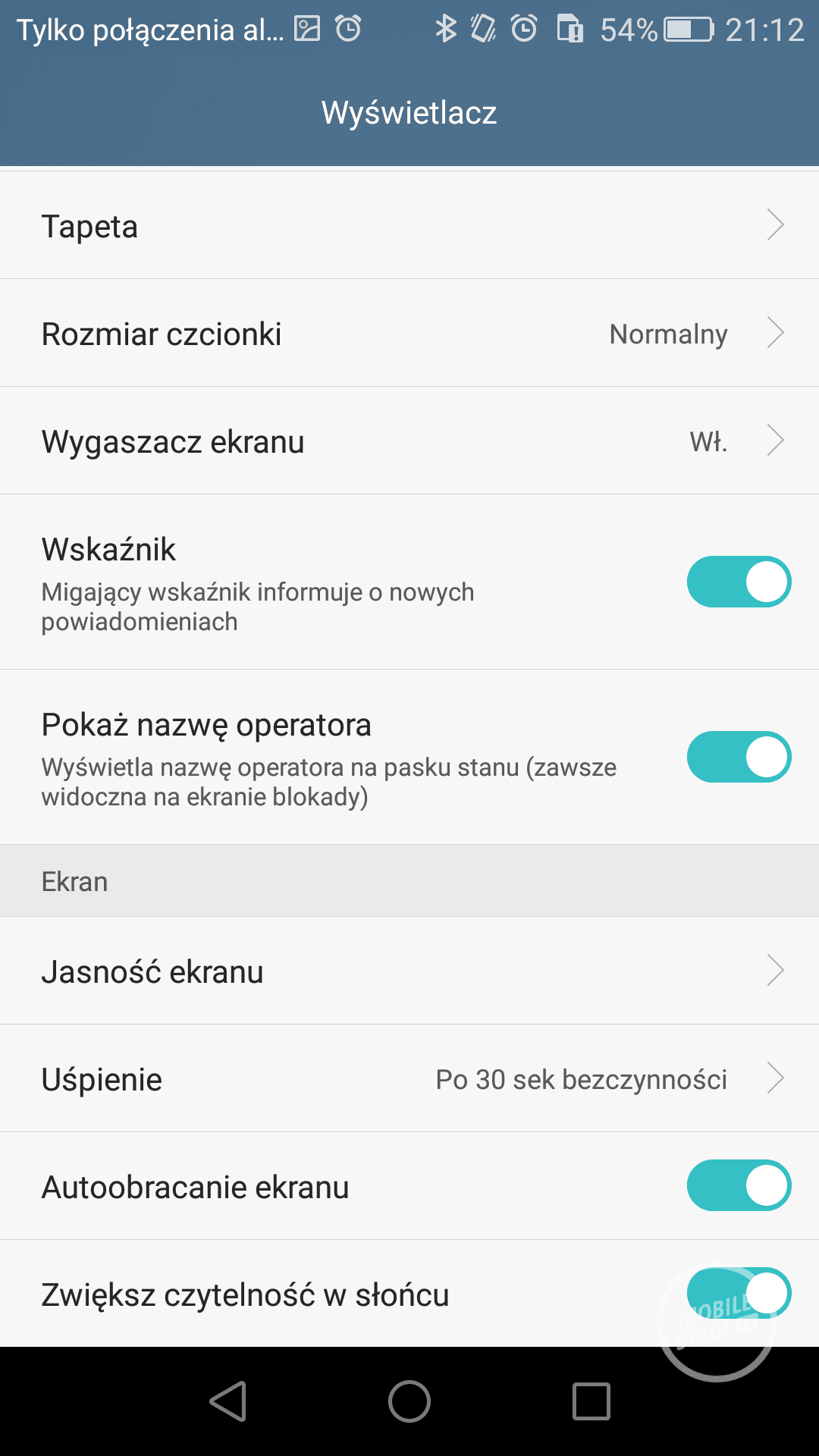Open the Tapeta wallpaper settings
Viewport: 819px width, 1456px height.
pos(409,225)
